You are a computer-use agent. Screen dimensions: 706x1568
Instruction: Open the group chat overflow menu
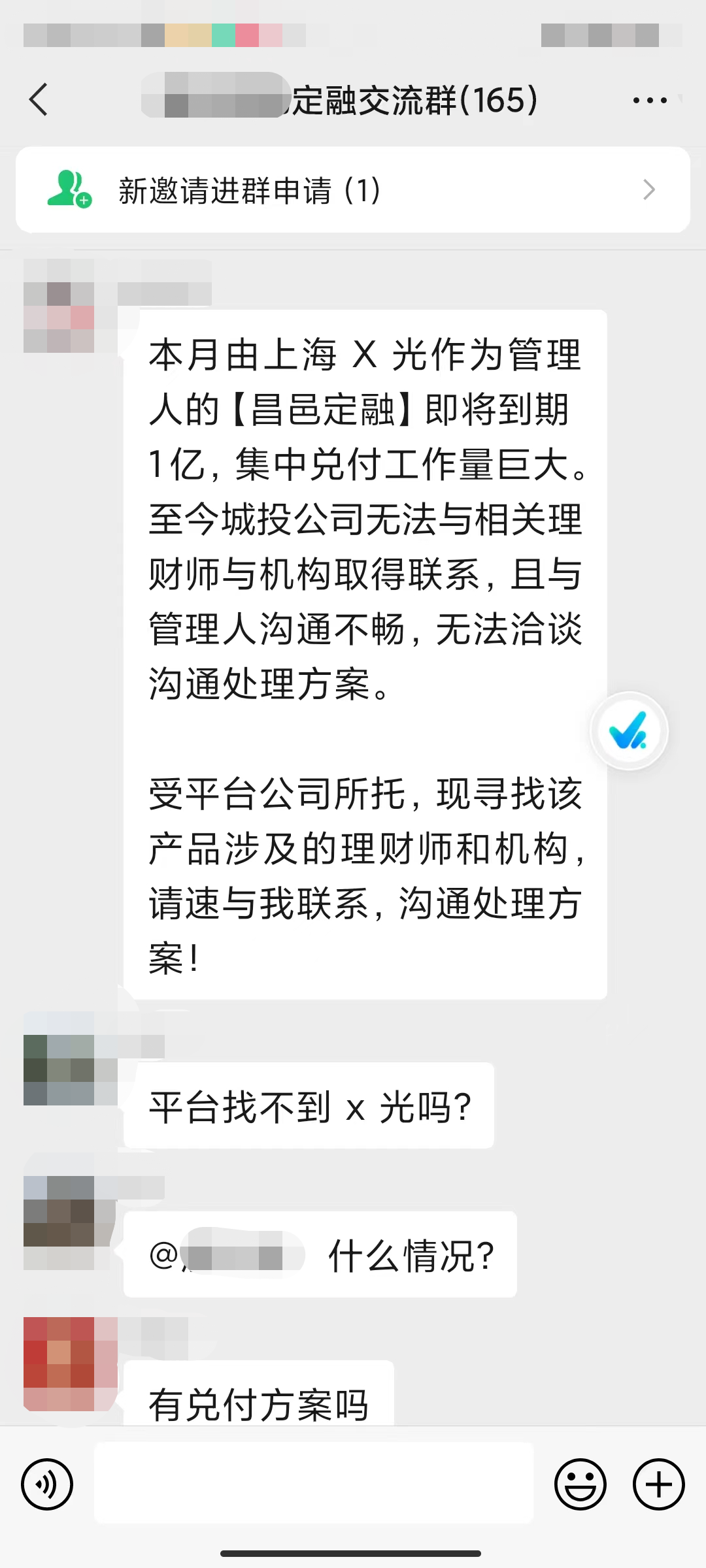(x=650, y=101)
